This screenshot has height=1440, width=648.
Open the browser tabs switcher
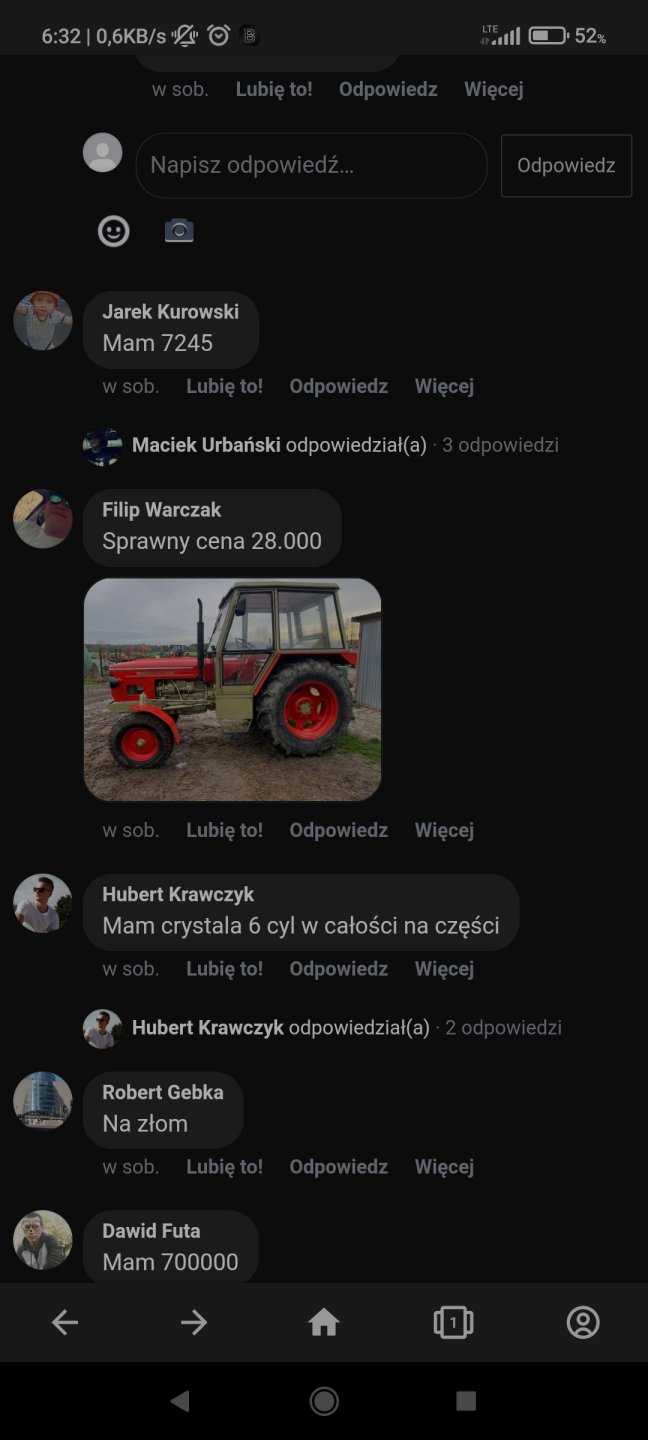pos(453,1323)
